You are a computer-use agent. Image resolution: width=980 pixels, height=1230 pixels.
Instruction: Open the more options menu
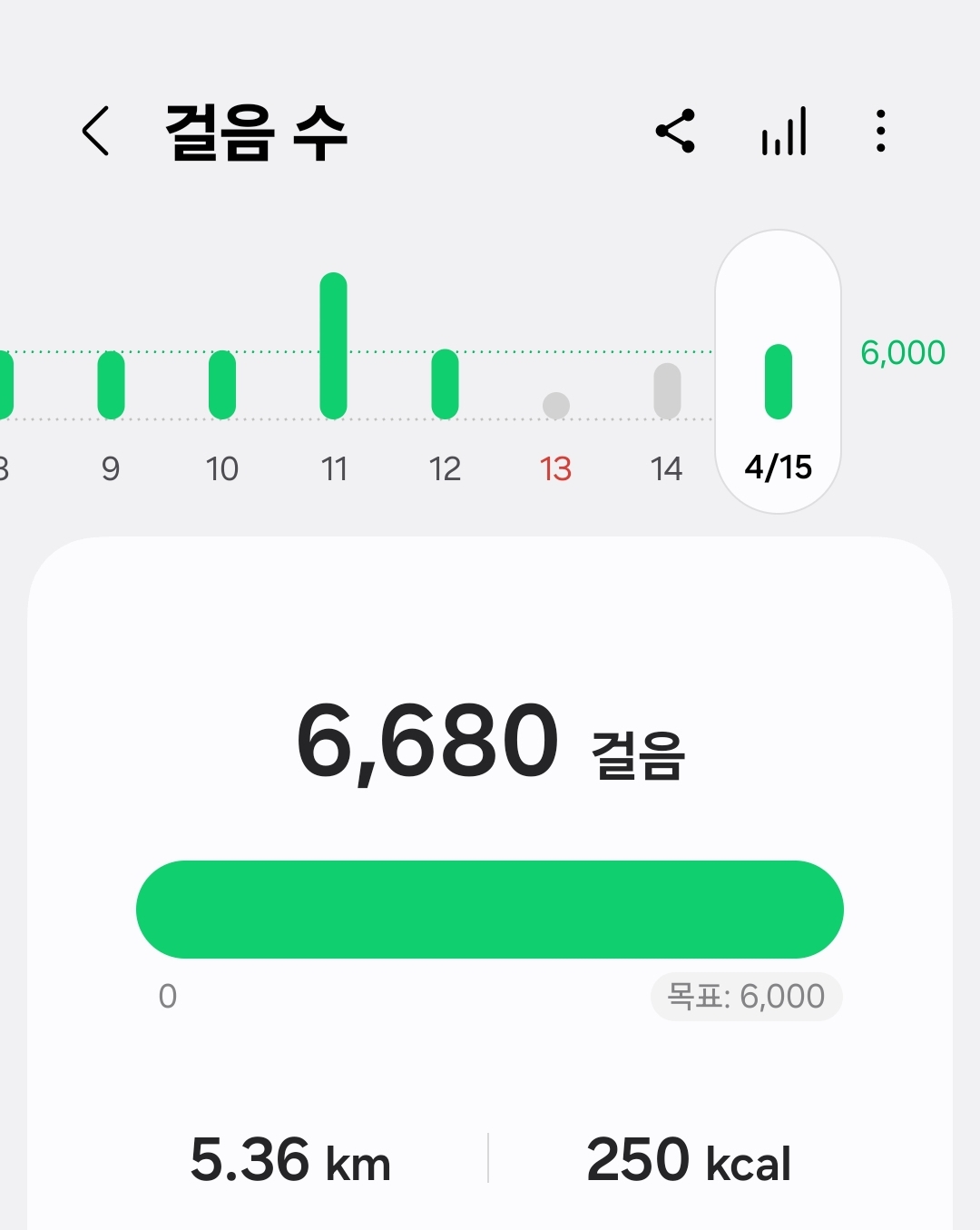coord(880,132)
